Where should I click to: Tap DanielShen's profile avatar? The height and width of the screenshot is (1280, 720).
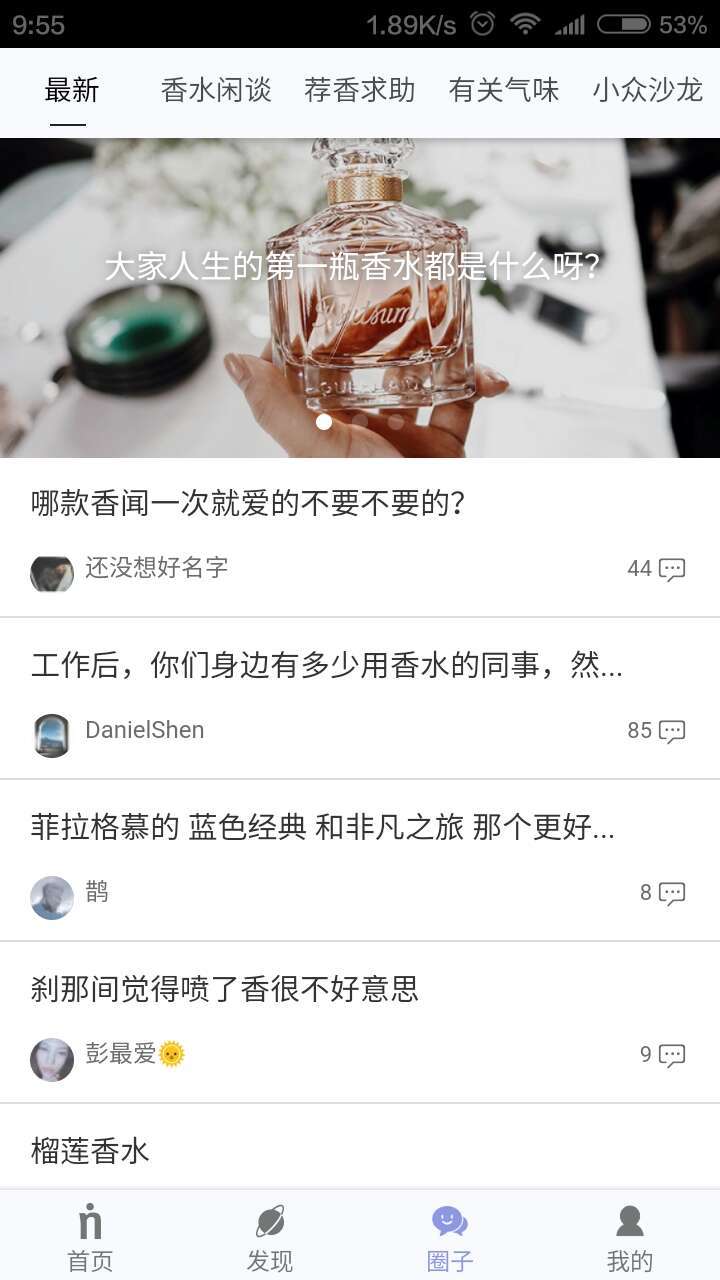point(51,731)
